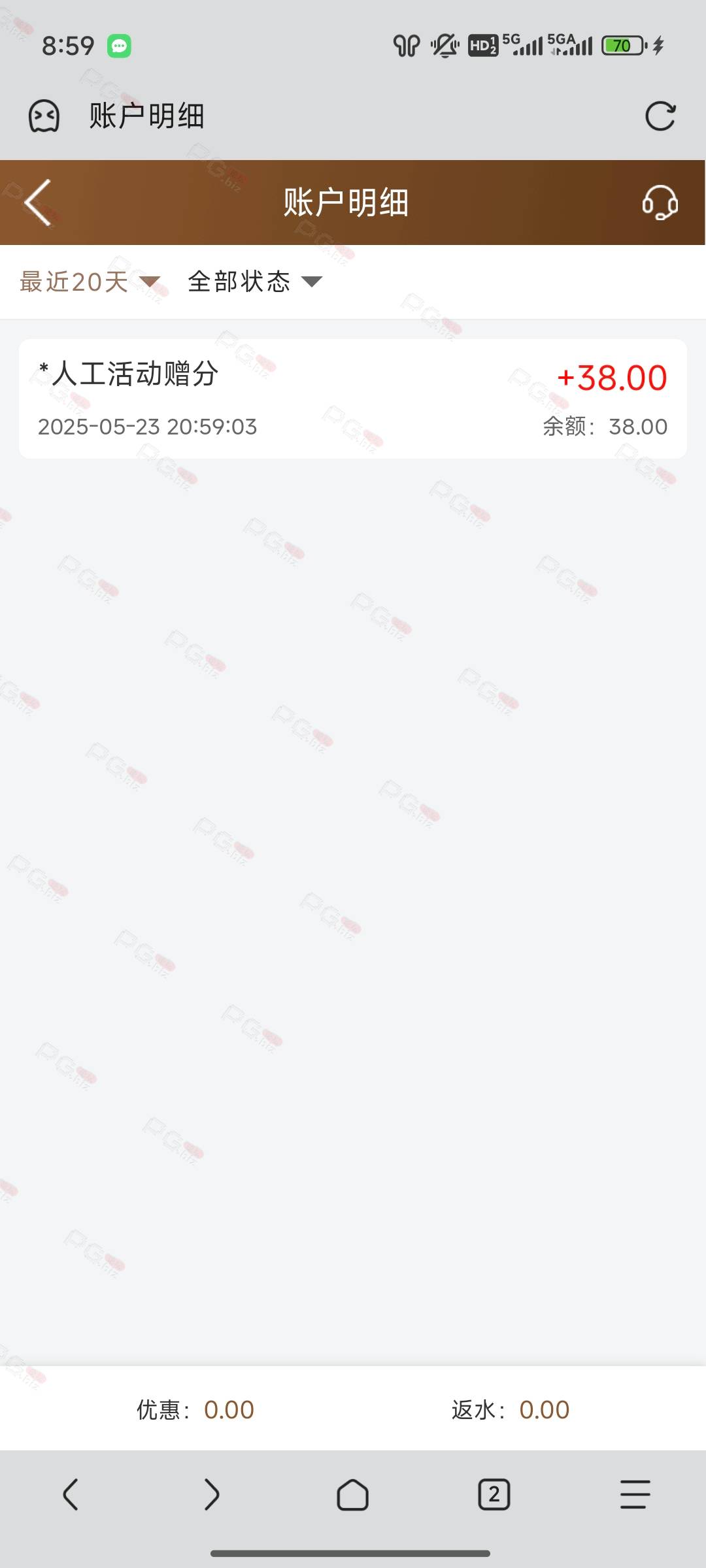Viewport: 706px width, 1568px height.
Task: Open the browser home page
Action: click(352, 1494)
